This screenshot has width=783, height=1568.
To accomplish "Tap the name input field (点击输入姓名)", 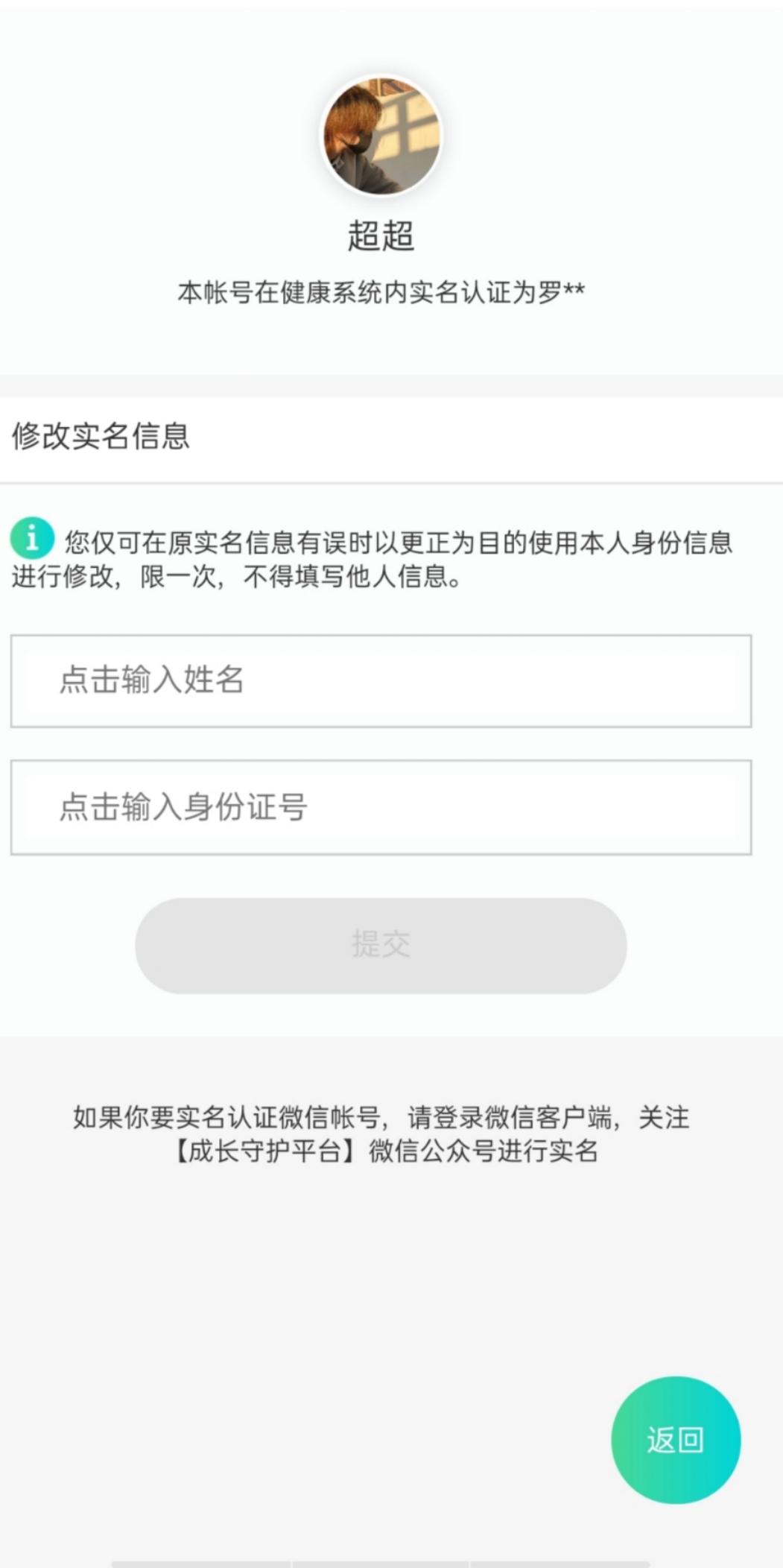I will pos(380,680).
